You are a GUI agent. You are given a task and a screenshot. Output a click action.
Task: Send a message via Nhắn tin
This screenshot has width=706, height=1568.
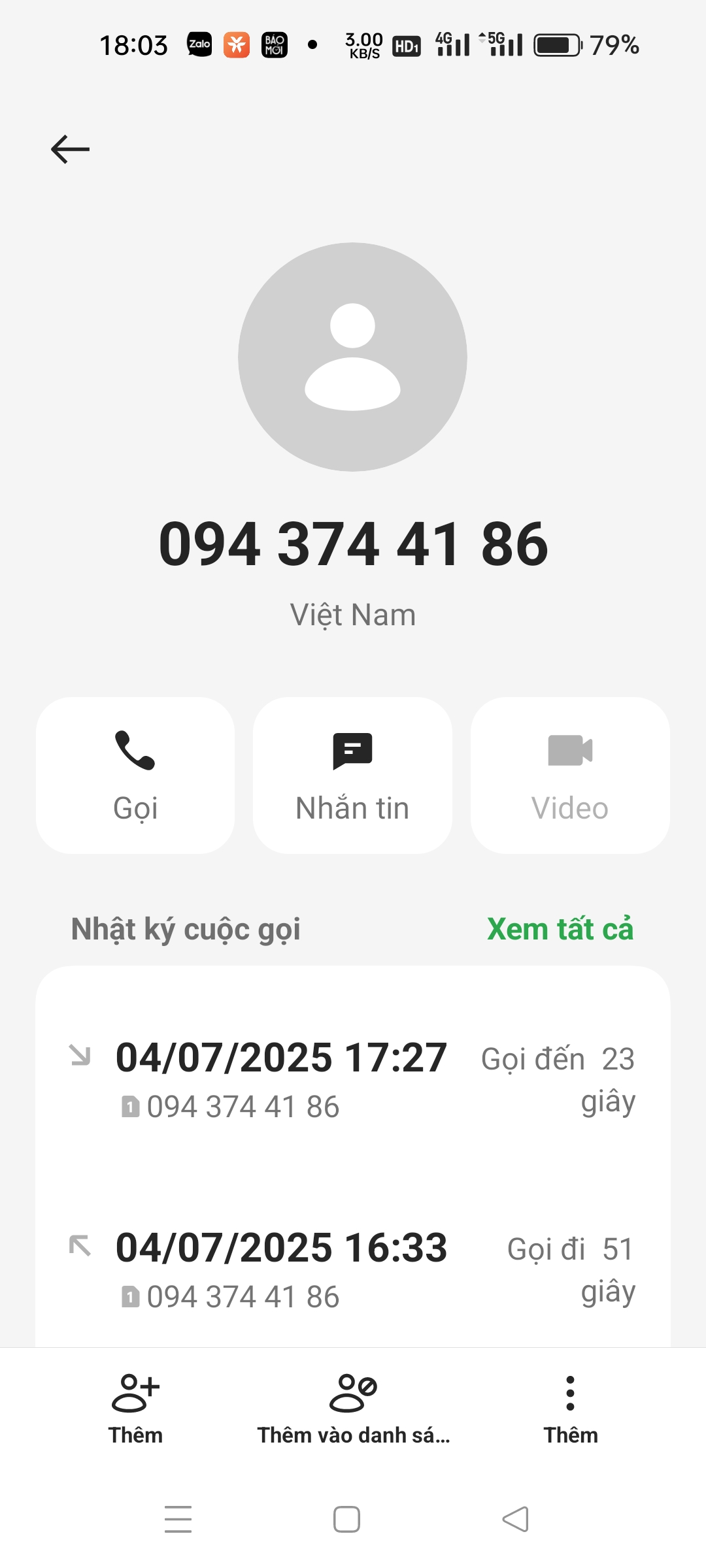(x=352, y=775)
